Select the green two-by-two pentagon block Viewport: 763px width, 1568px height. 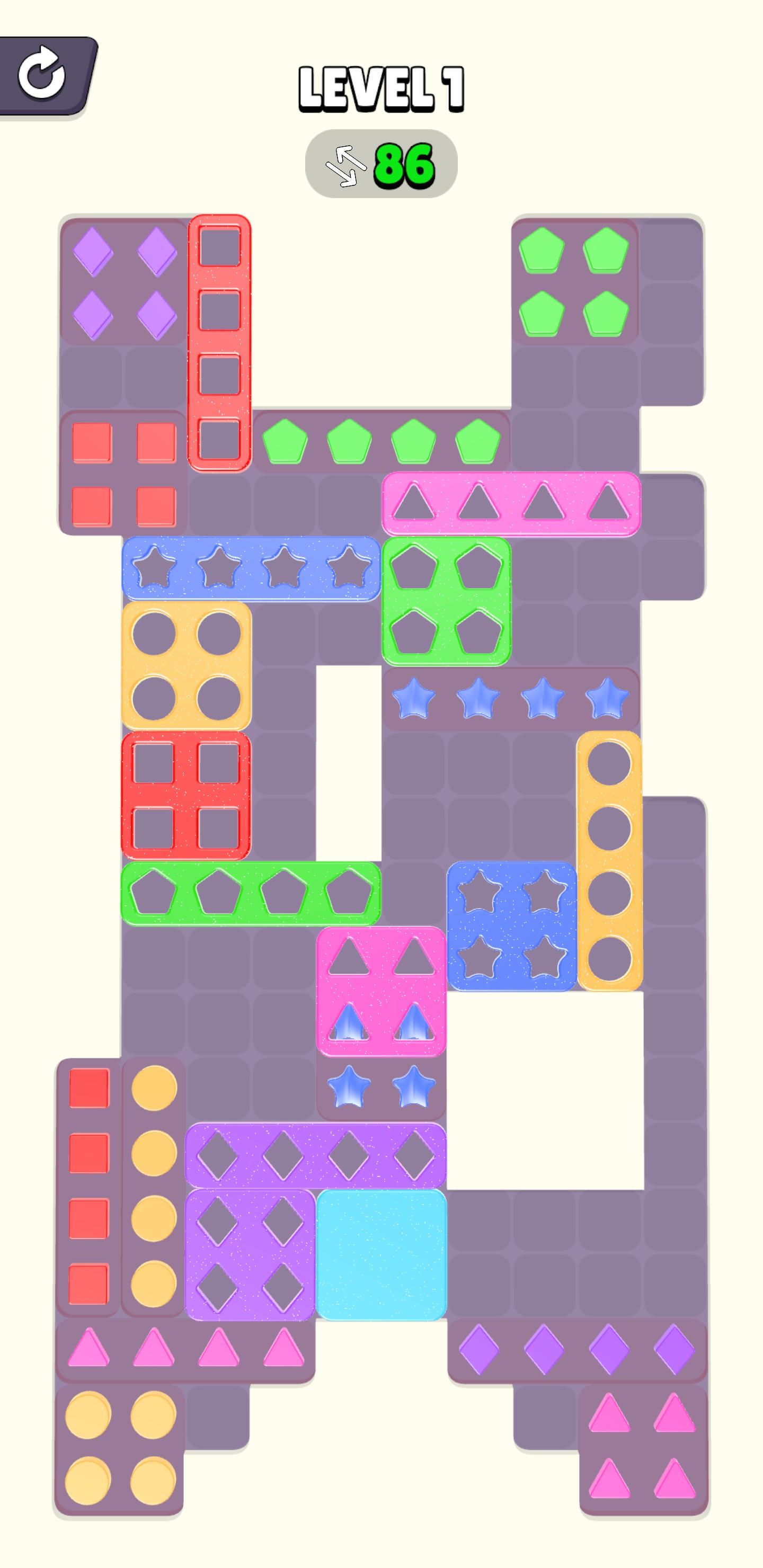pos(446,601)
